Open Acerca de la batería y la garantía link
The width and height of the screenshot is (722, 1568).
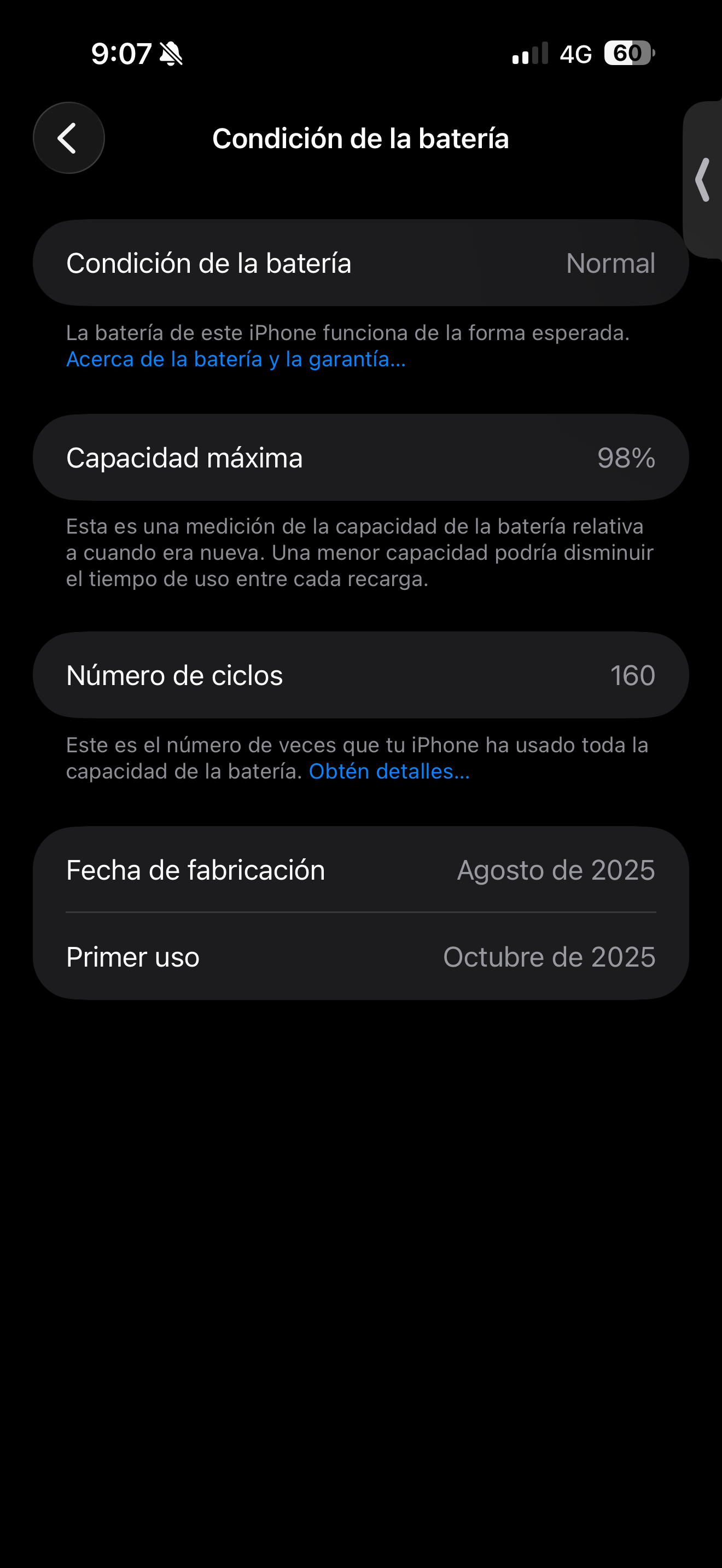235,359
